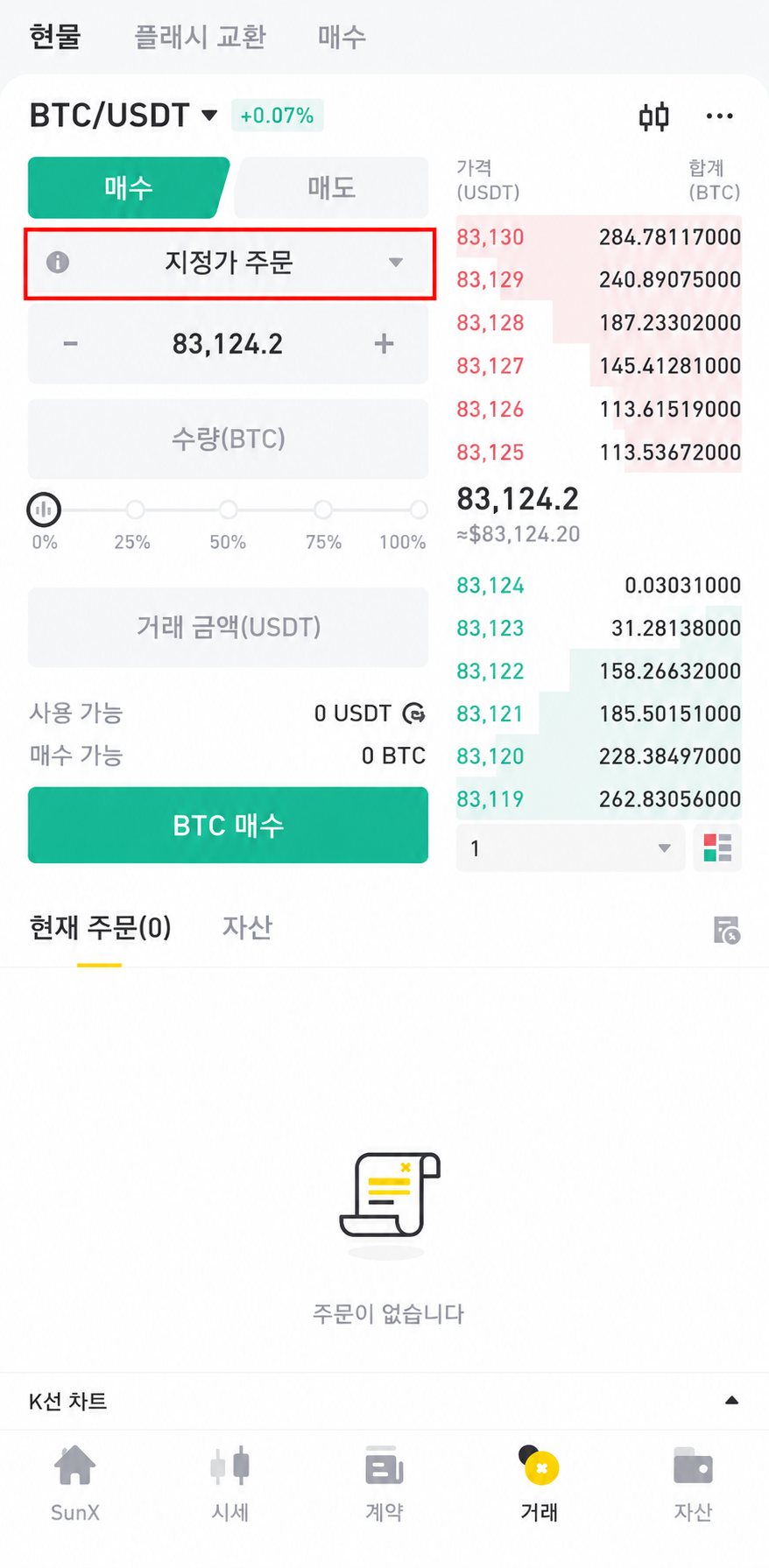
Task: Switch to the 자산 tab beside 현재 주문
Action: [247, 927]
